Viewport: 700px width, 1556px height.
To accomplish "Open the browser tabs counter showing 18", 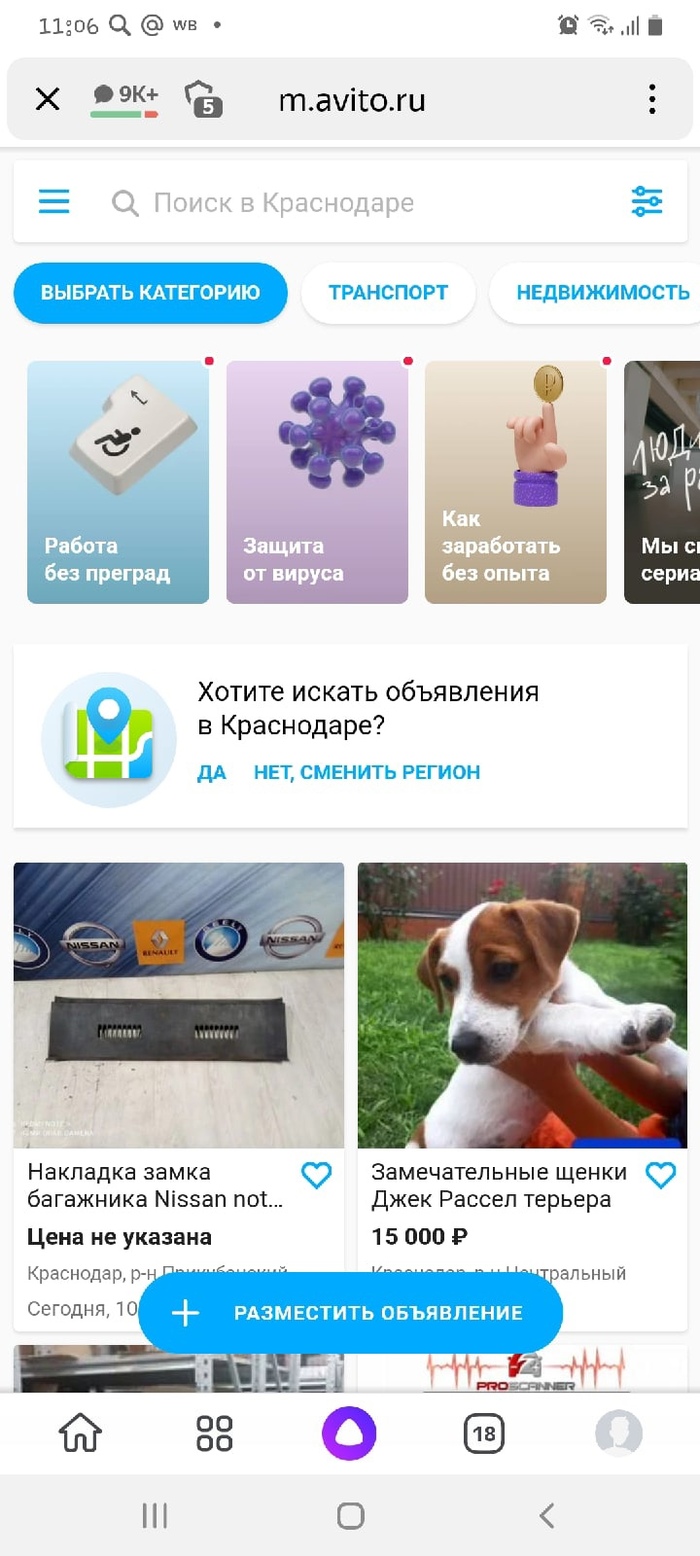I will pos(484,1434).
